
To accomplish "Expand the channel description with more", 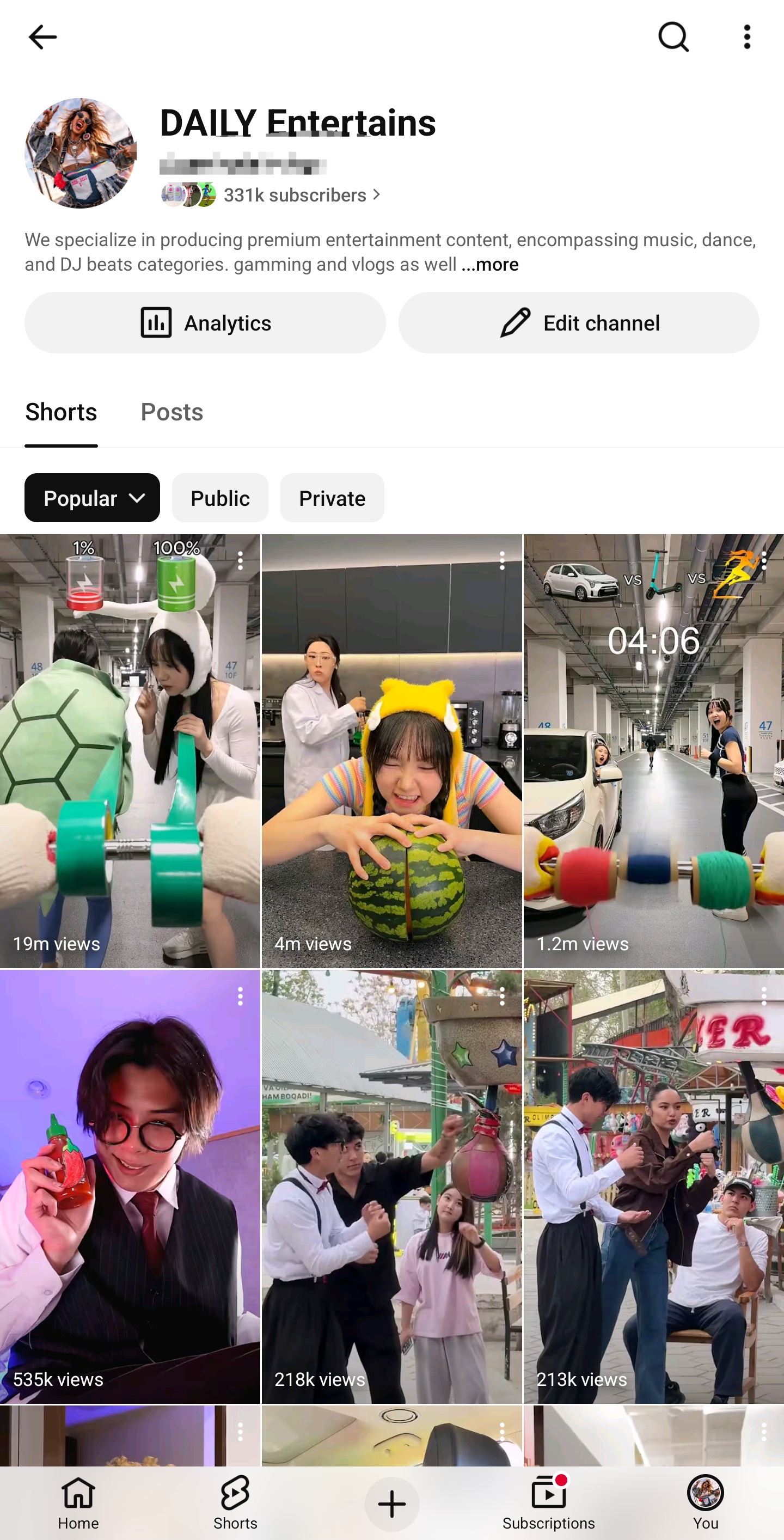I will [489, 264].
